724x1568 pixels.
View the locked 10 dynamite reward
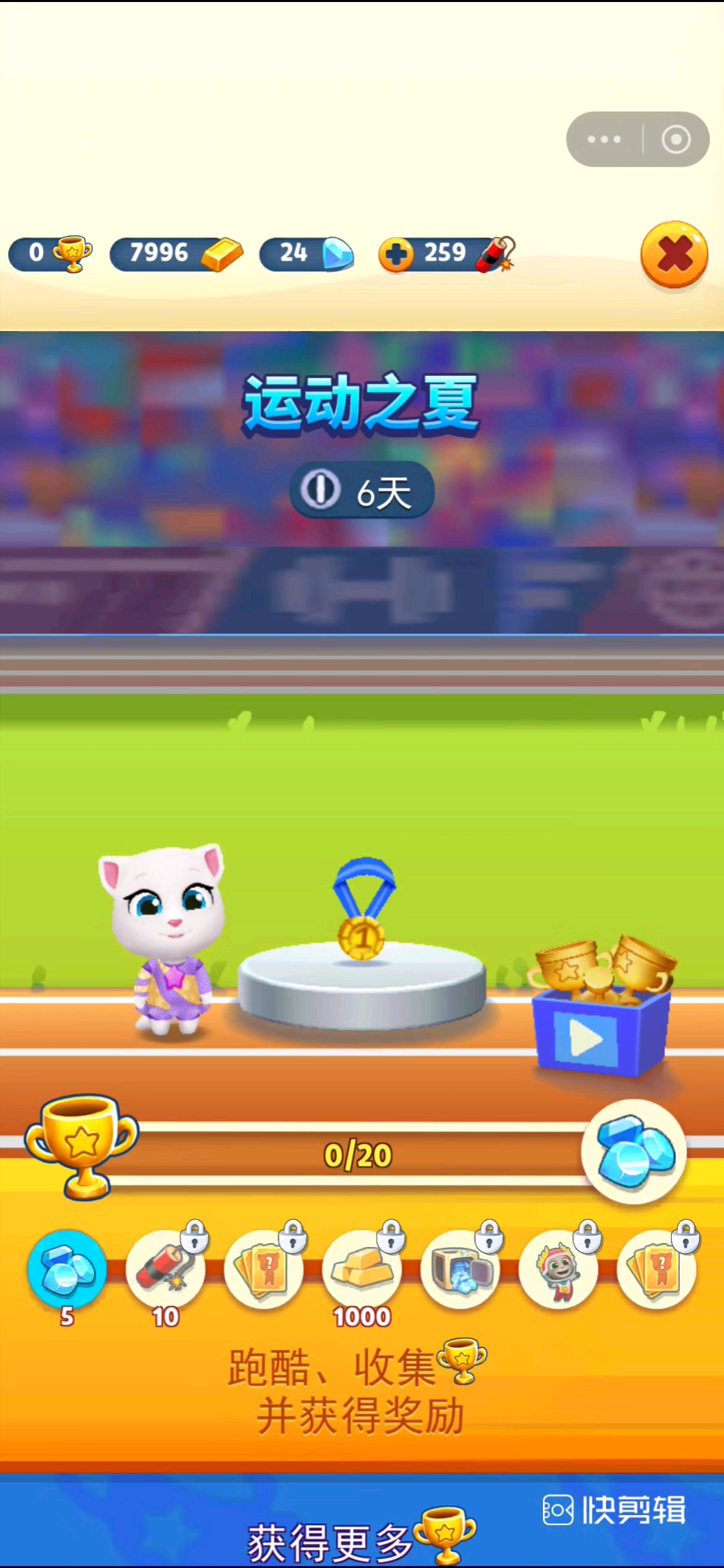pos(165,1270)
